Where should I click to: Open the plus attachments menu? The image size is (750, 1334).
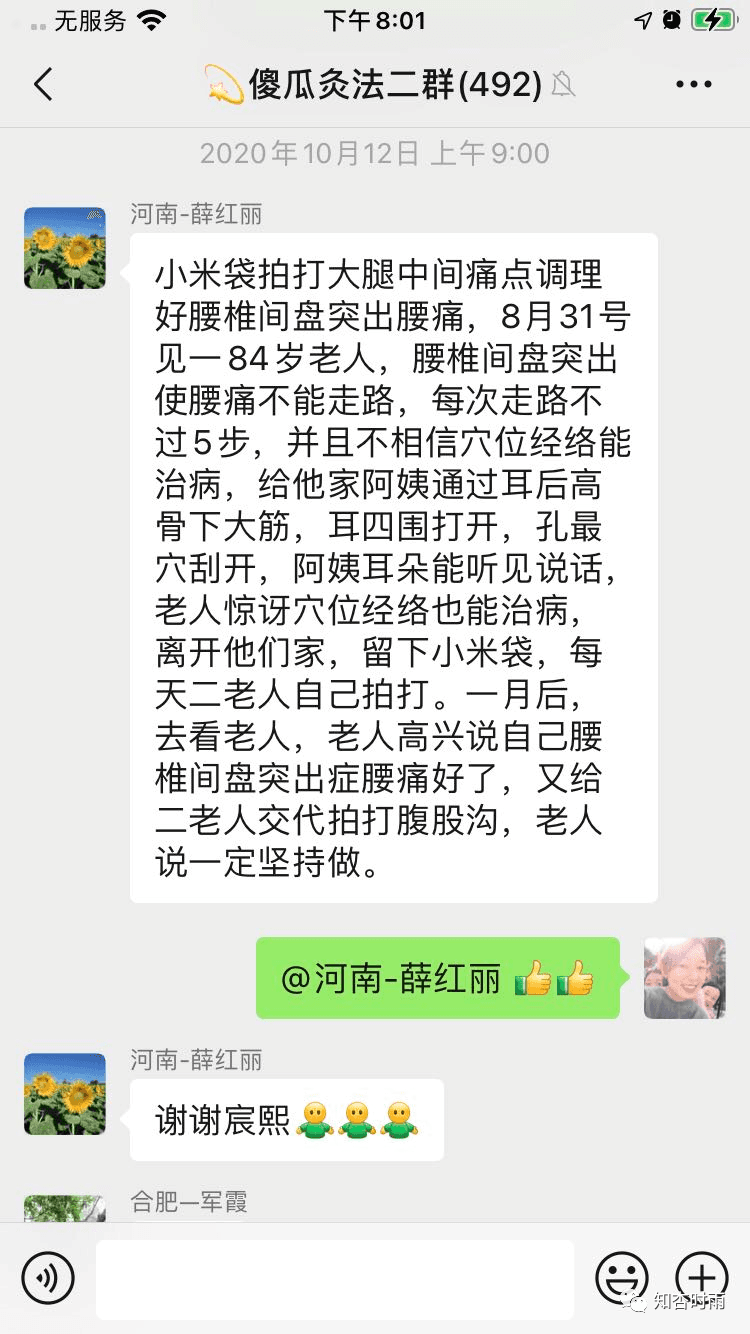[x=701, y=1277]
